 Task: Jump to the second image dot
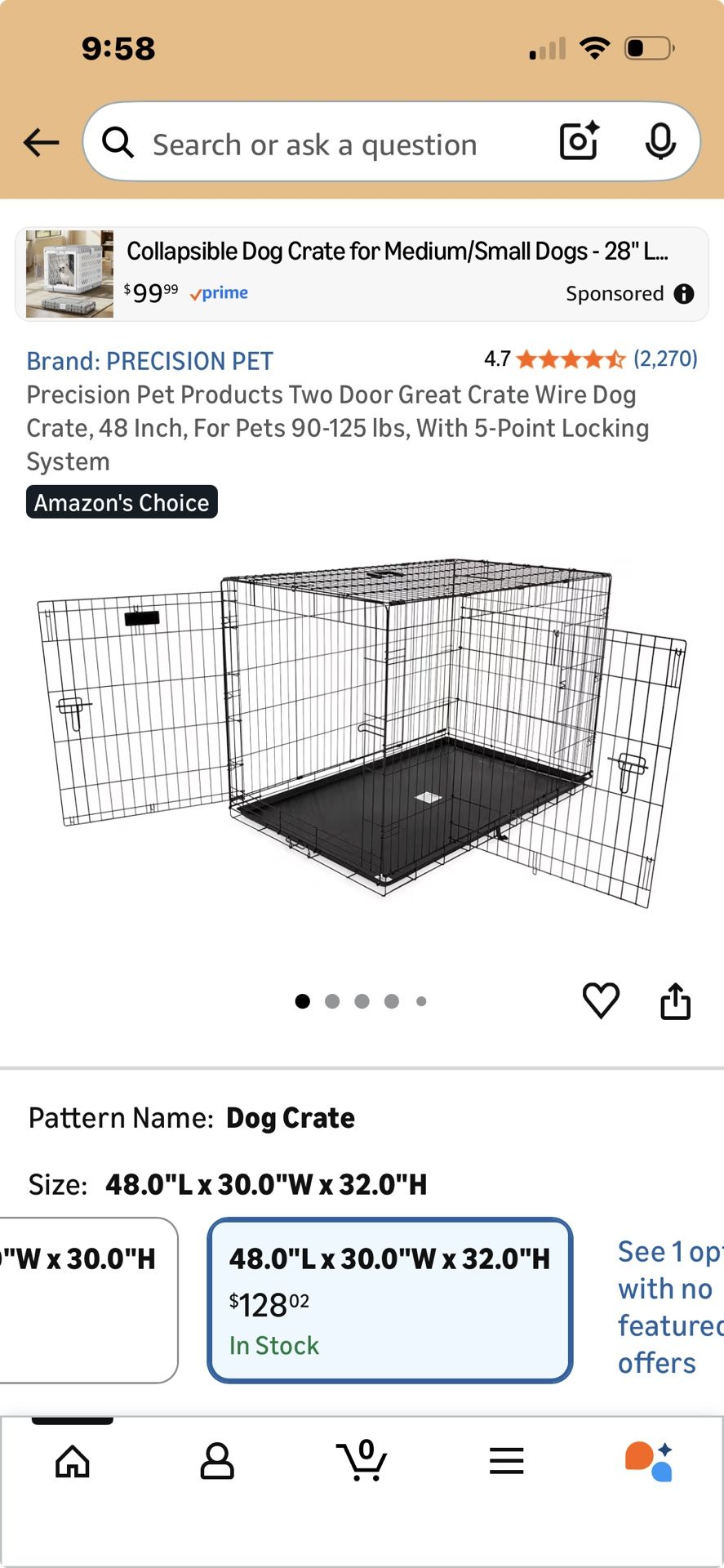point(332,1001)
